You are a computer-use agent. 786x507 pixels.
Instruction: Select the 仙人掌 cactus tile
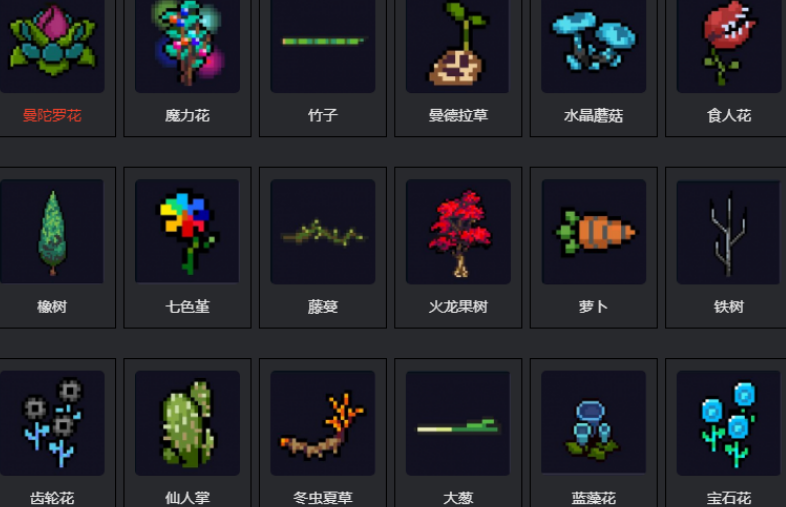tap(187, 435)
